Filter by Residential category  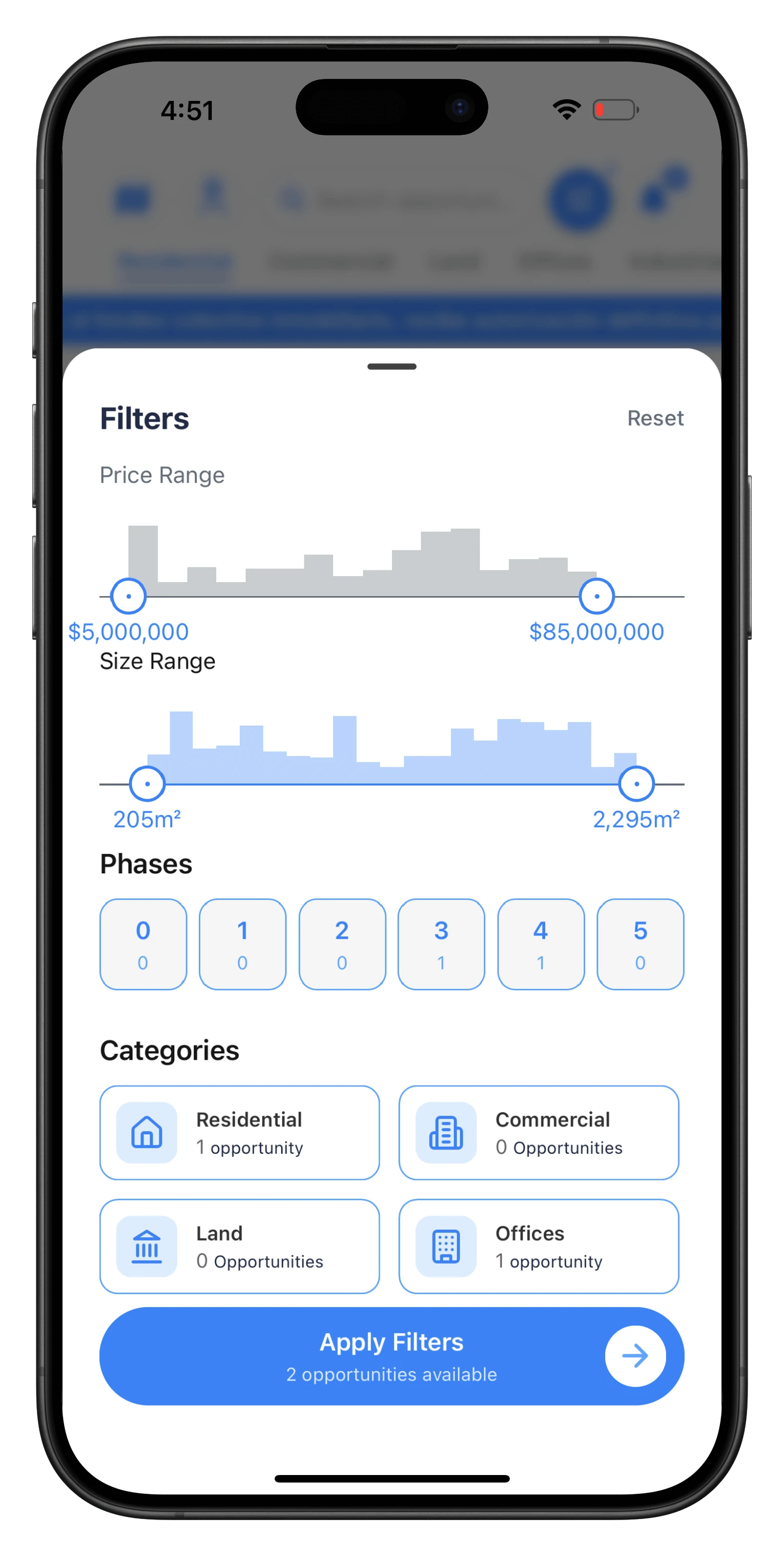(x=240, y=1133)
